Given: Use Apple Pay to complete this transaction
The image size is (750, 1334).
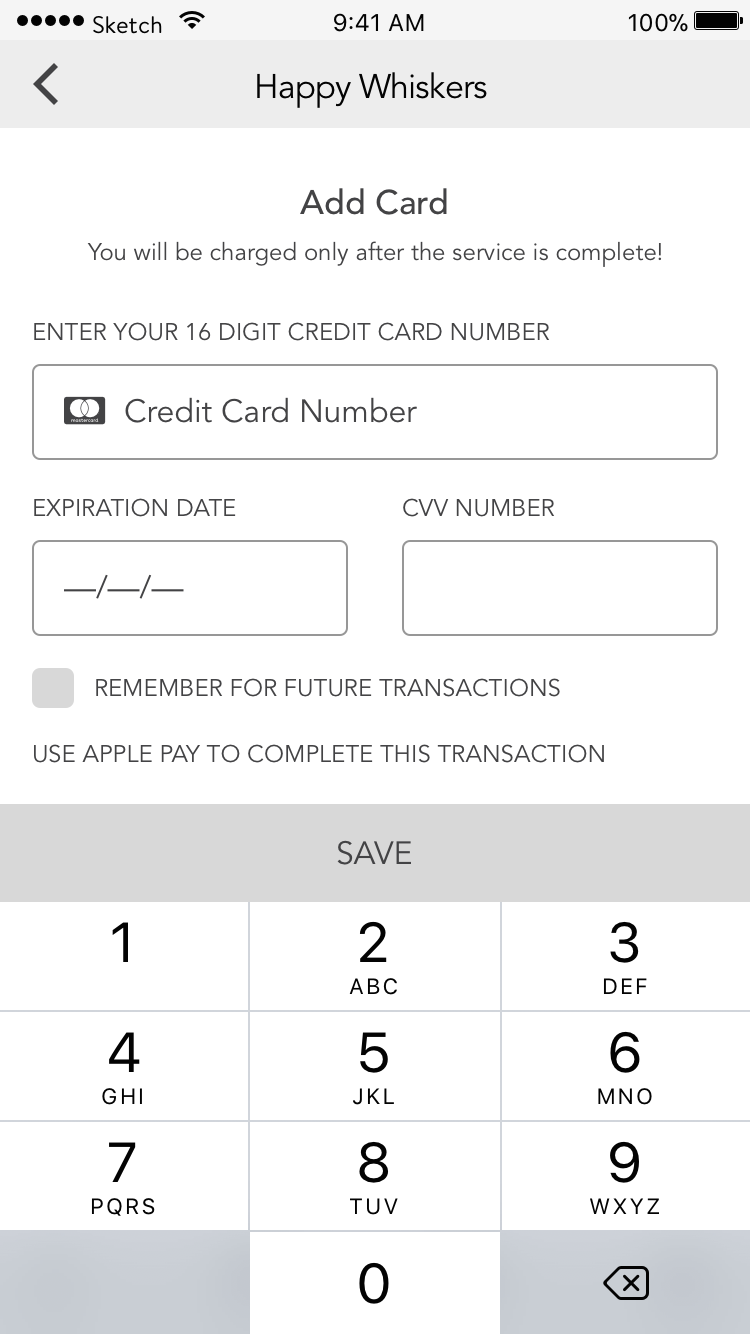Looking at the screenshot, I should point(319,753).
